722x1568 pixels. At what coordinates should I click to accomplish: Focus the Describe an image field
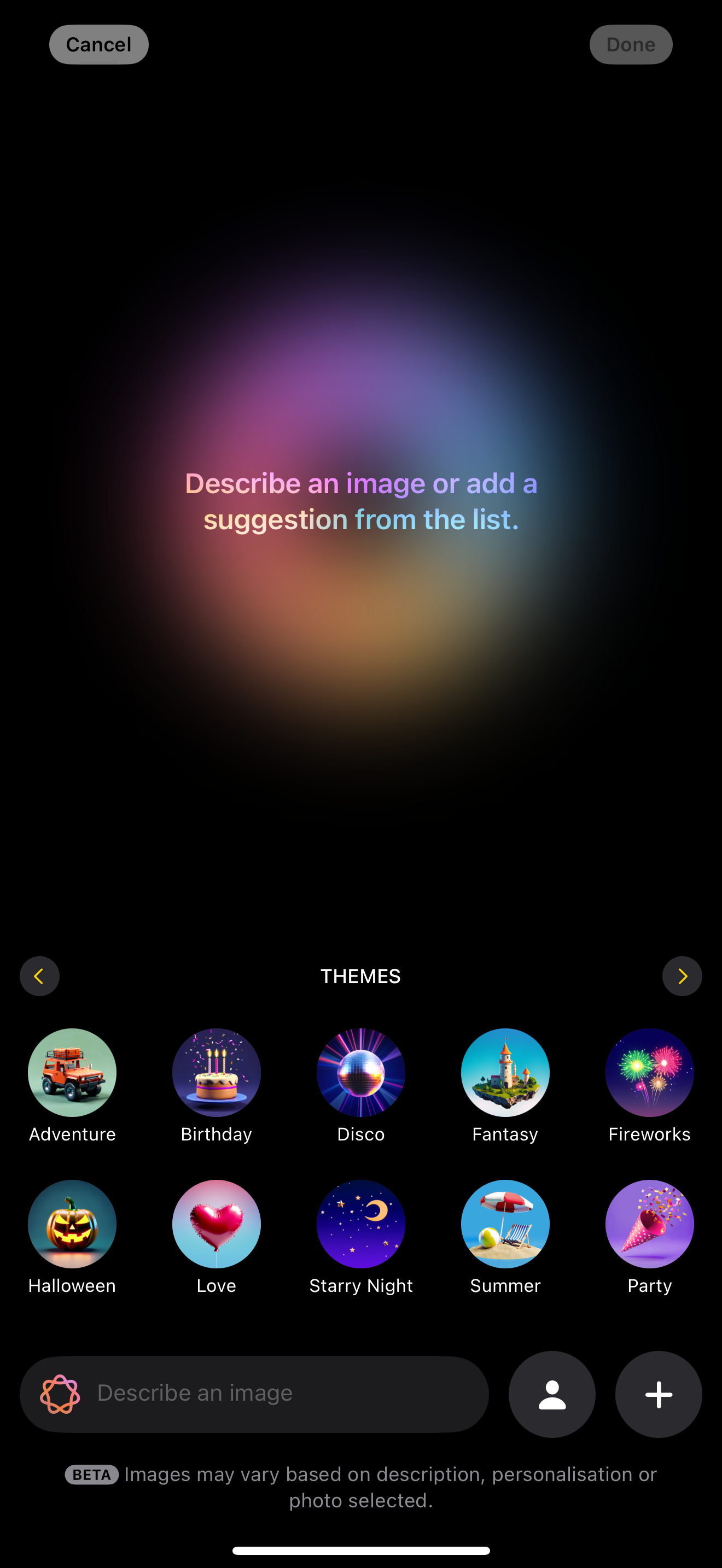(x=274, y=1393)
